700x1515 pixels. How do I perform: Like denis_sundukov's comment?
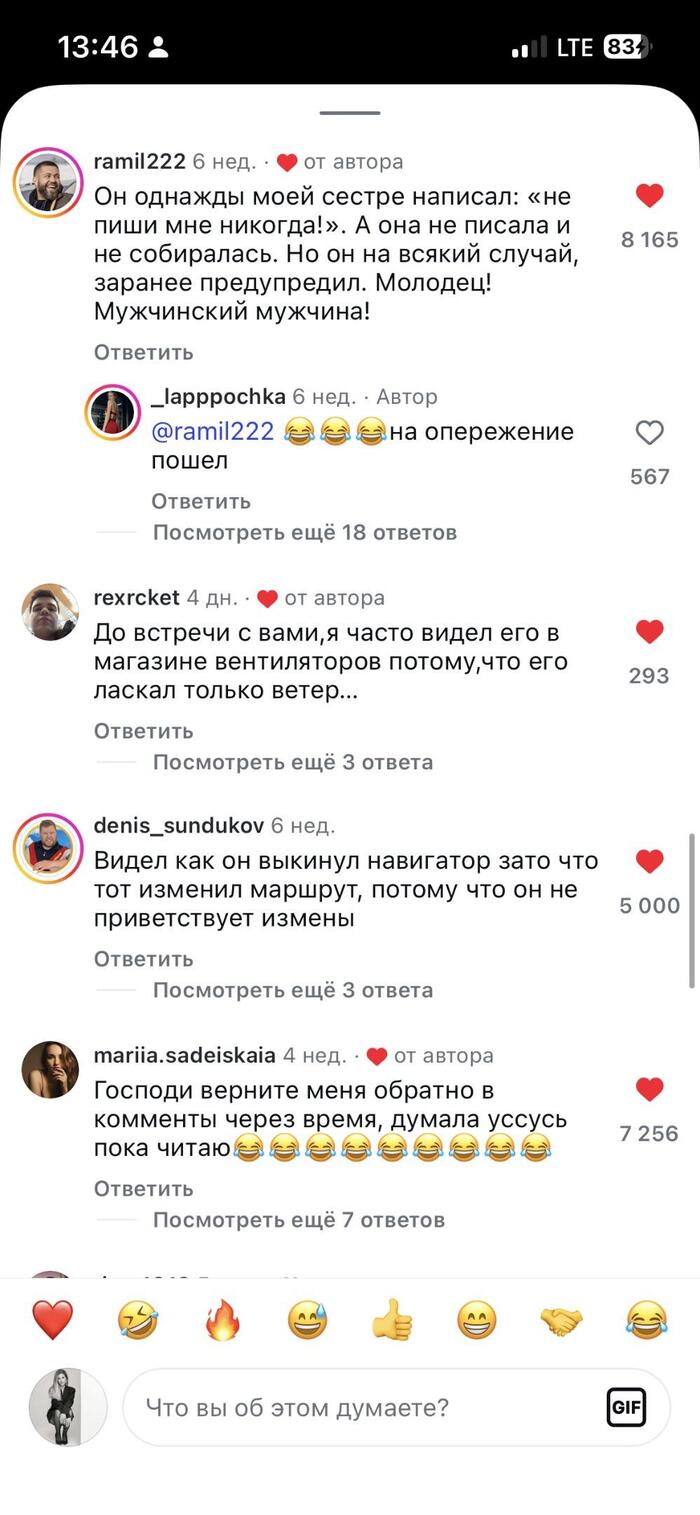coord(649,861)
